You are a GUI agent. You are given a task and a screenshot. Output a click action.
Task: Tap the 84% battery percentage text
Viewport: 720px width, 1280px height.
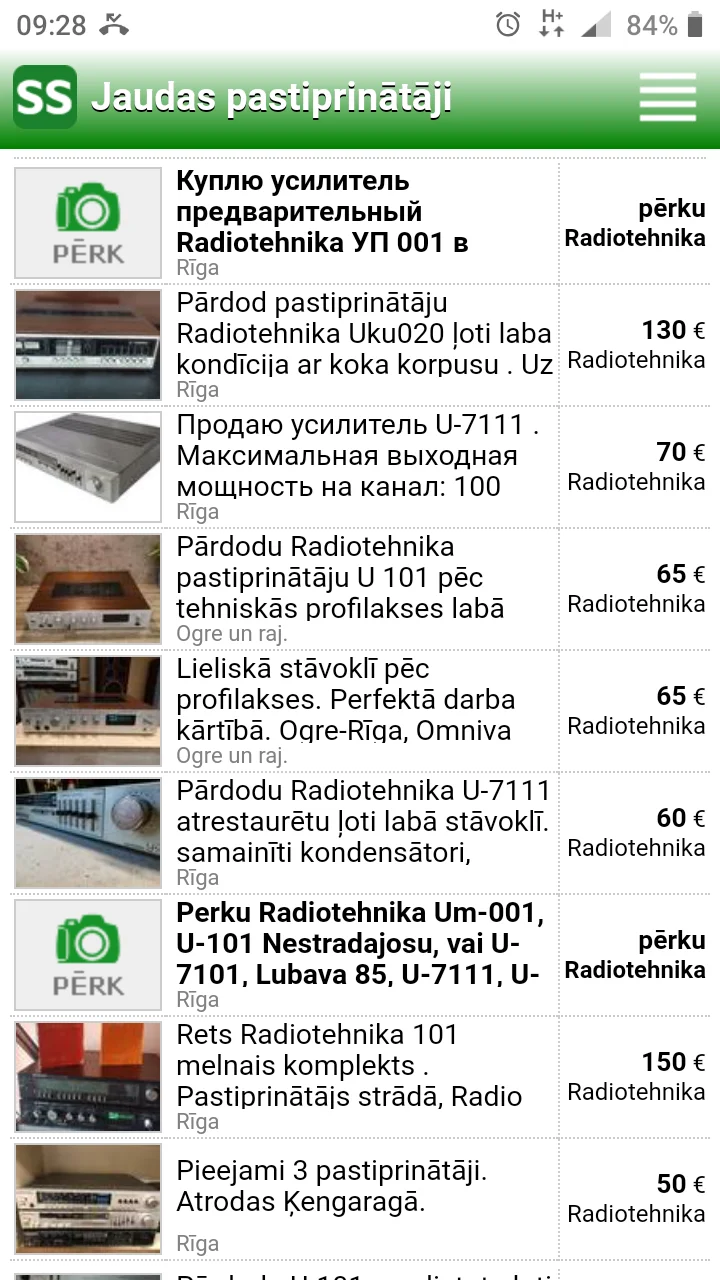651,27
